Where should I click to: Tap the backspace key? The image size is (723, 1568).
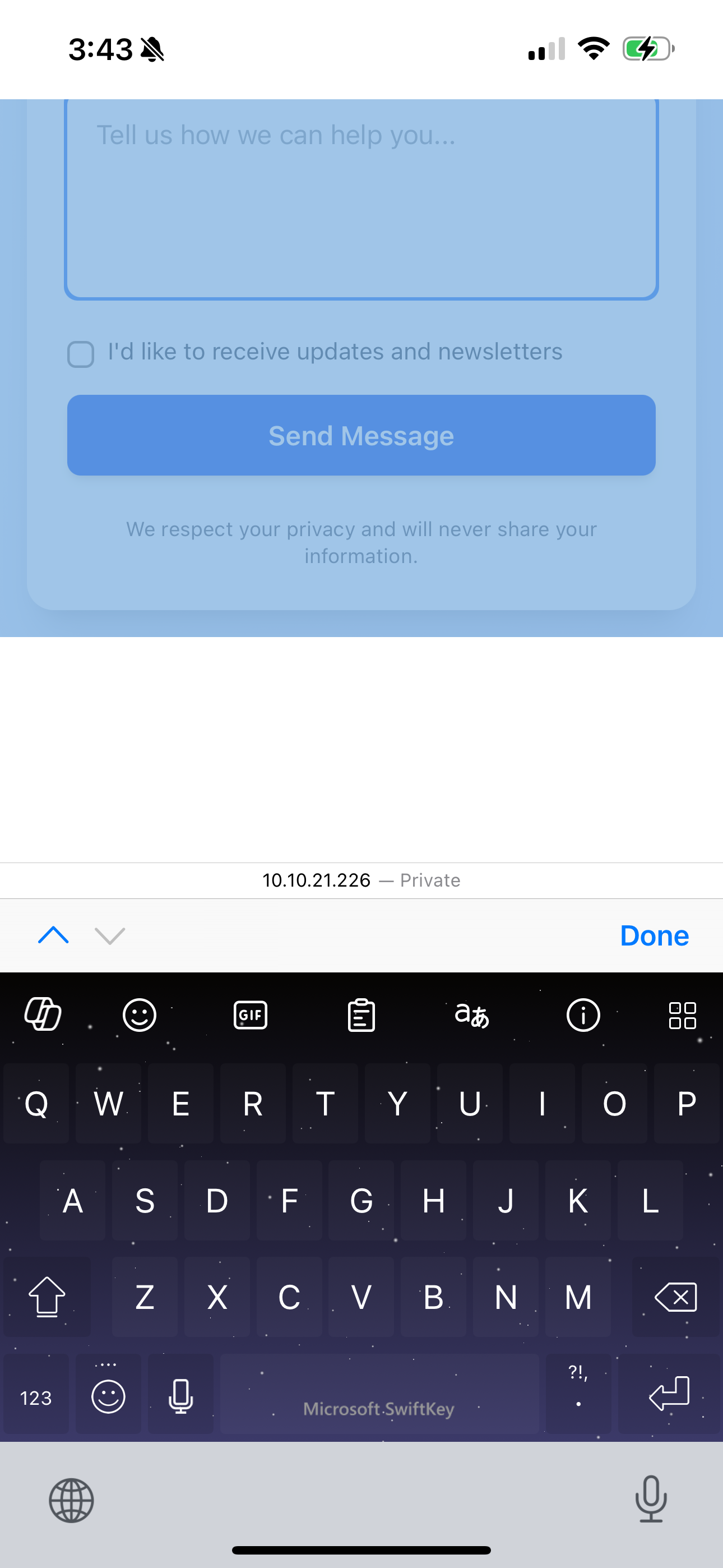675,1297
